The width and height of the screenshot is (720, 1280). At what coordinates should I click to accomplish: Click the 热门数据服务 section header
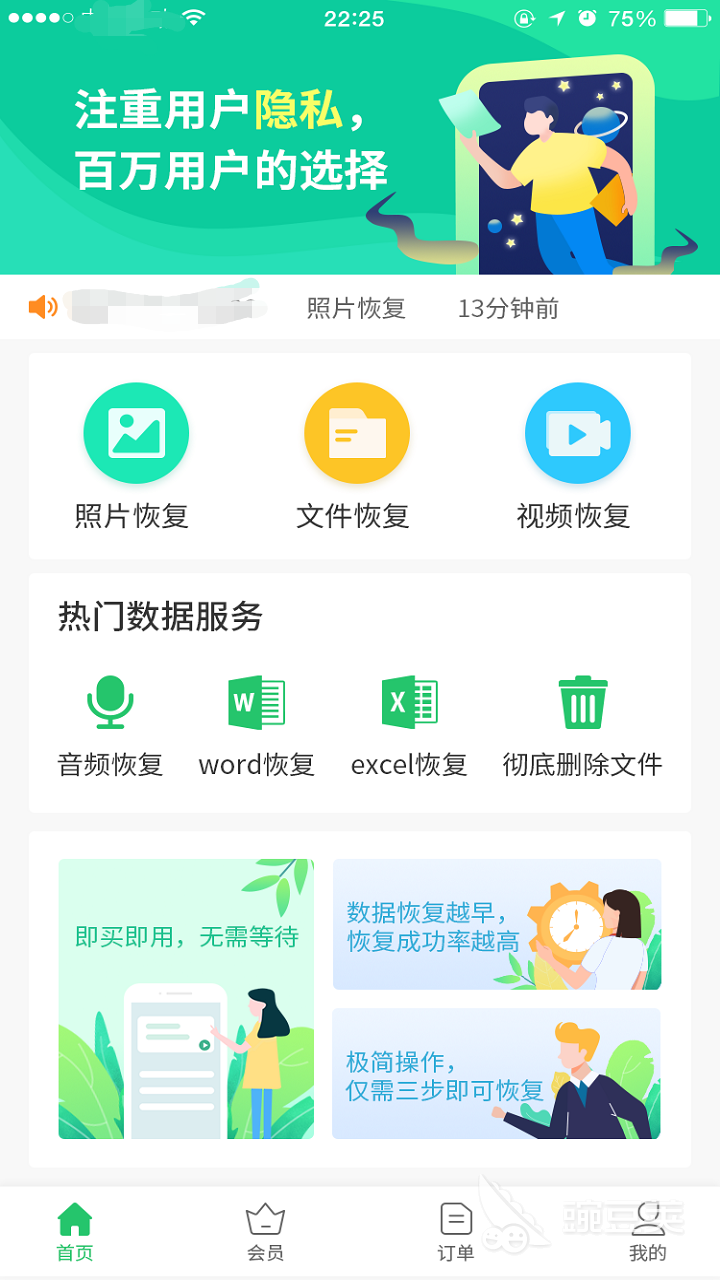coord(157,618)
